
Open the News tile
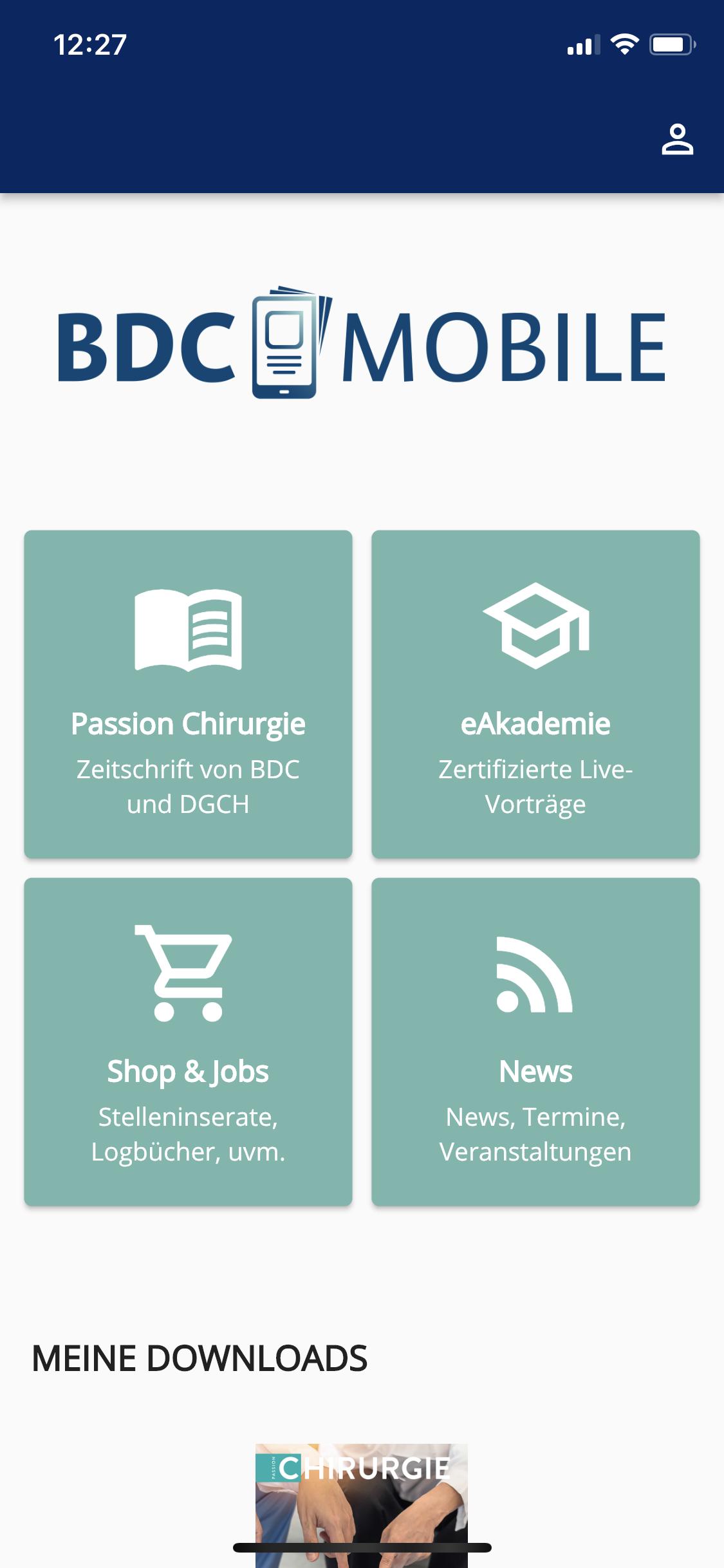click(535, 1041)
